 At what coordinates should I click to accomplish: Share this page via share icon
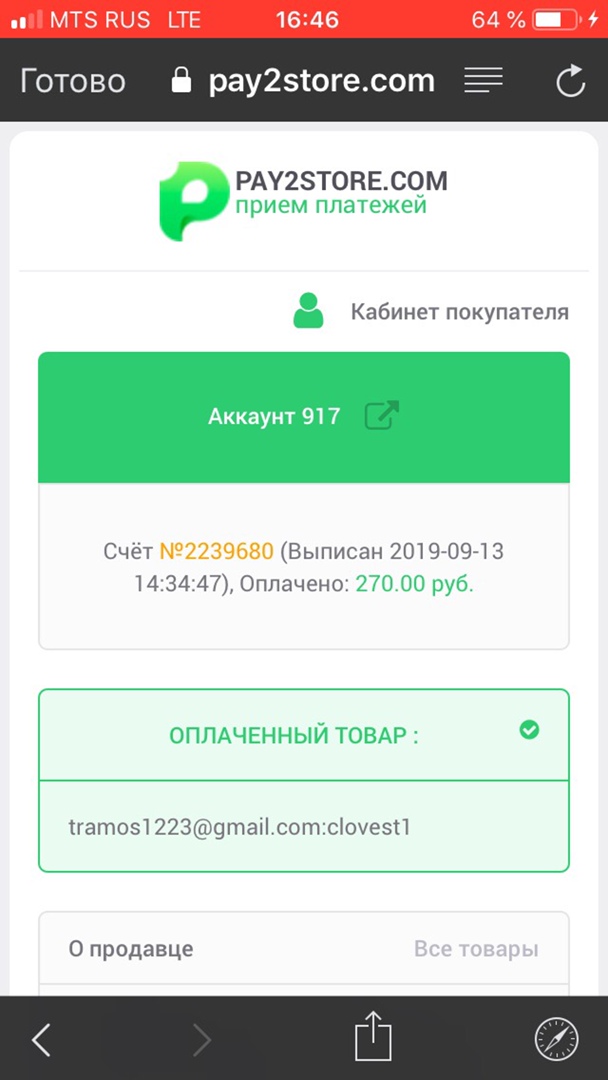[x=371, y=1036]
